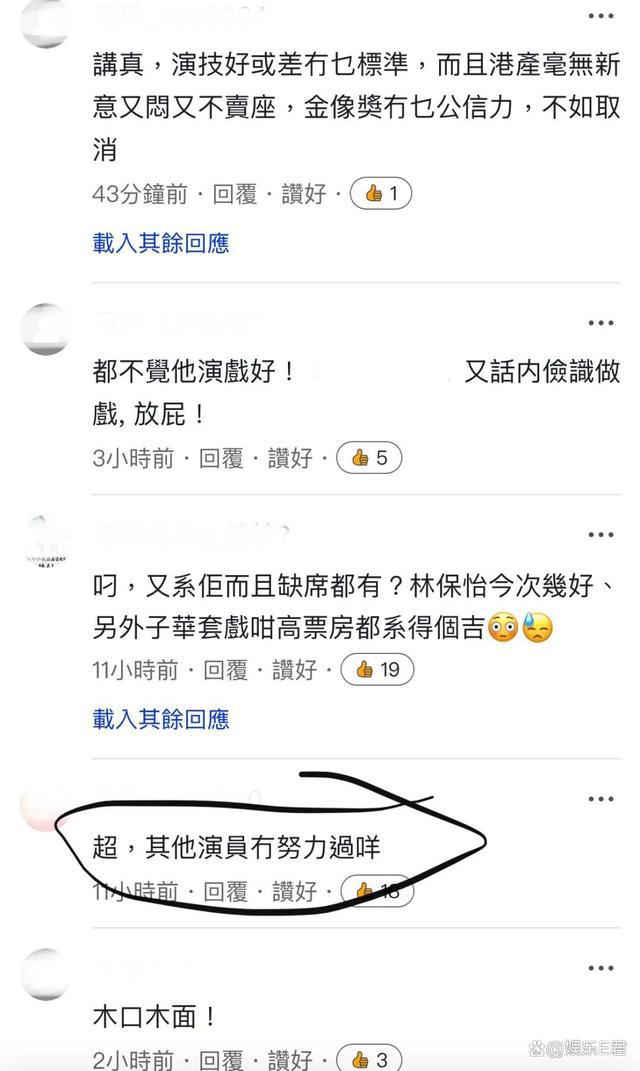Reply to the 其他演員冇努力過咩 comment
The height and width of the screenshot is (1071, 640).
pyautogui.click(x=225, y=891)
